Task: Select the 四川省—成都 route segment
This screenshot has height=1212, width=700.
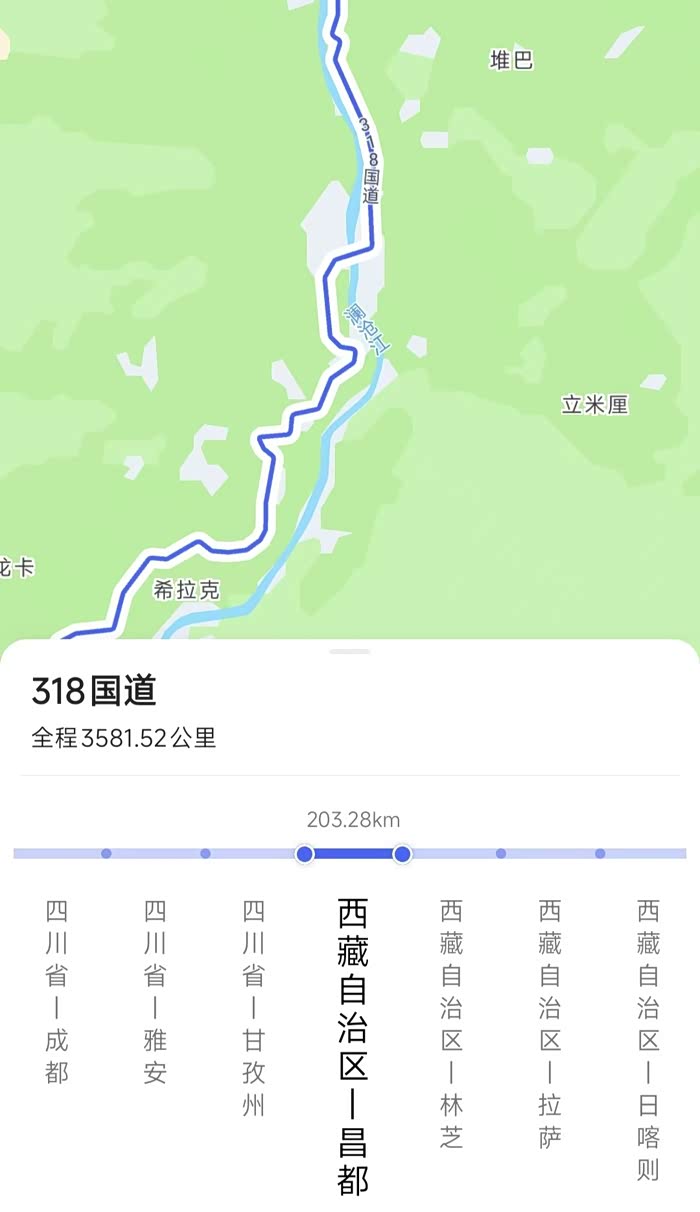Action: tap(57, 992)
